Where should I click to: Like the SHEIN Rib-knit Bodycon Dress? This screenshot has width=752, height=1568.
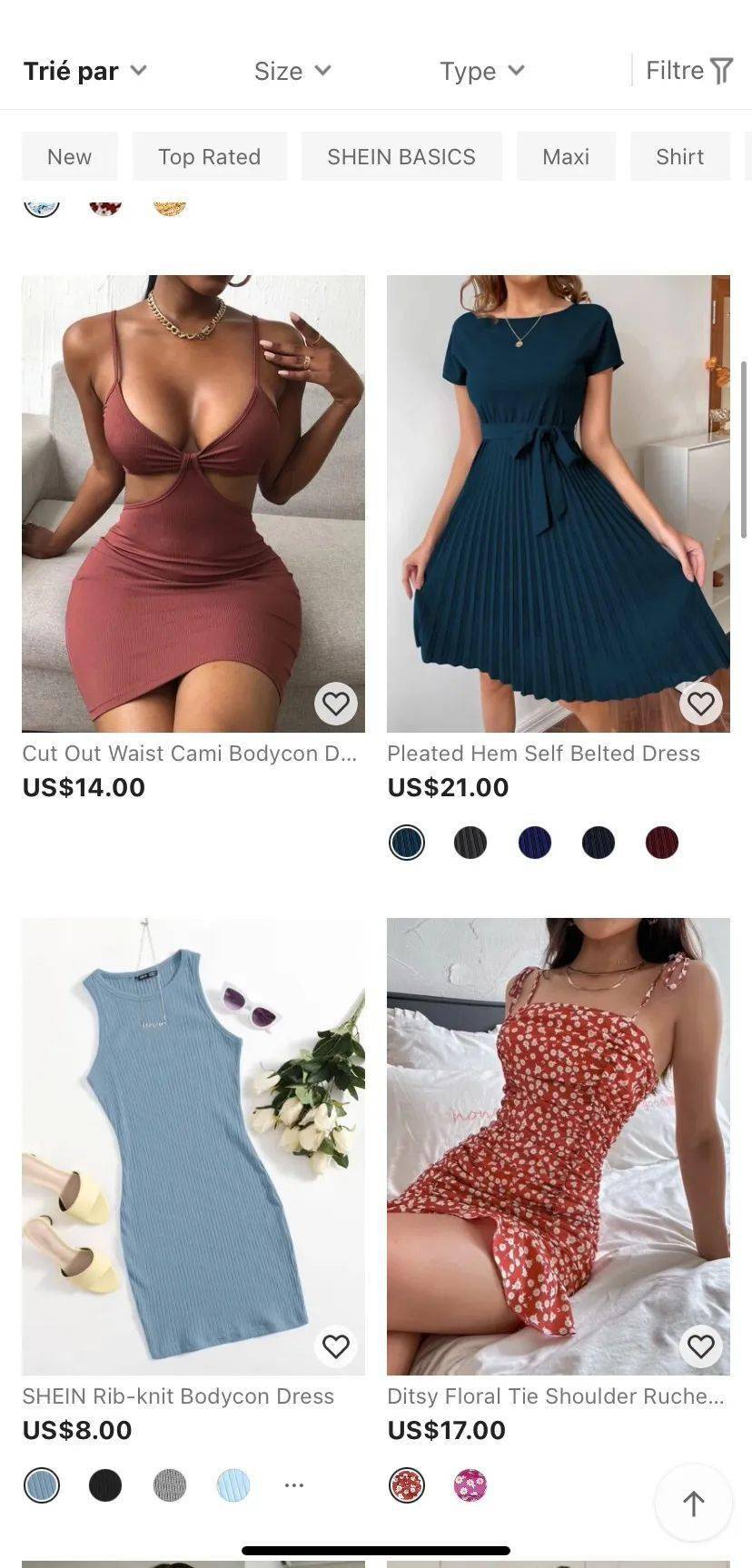pyautogui.click(x=336, y=1346)
